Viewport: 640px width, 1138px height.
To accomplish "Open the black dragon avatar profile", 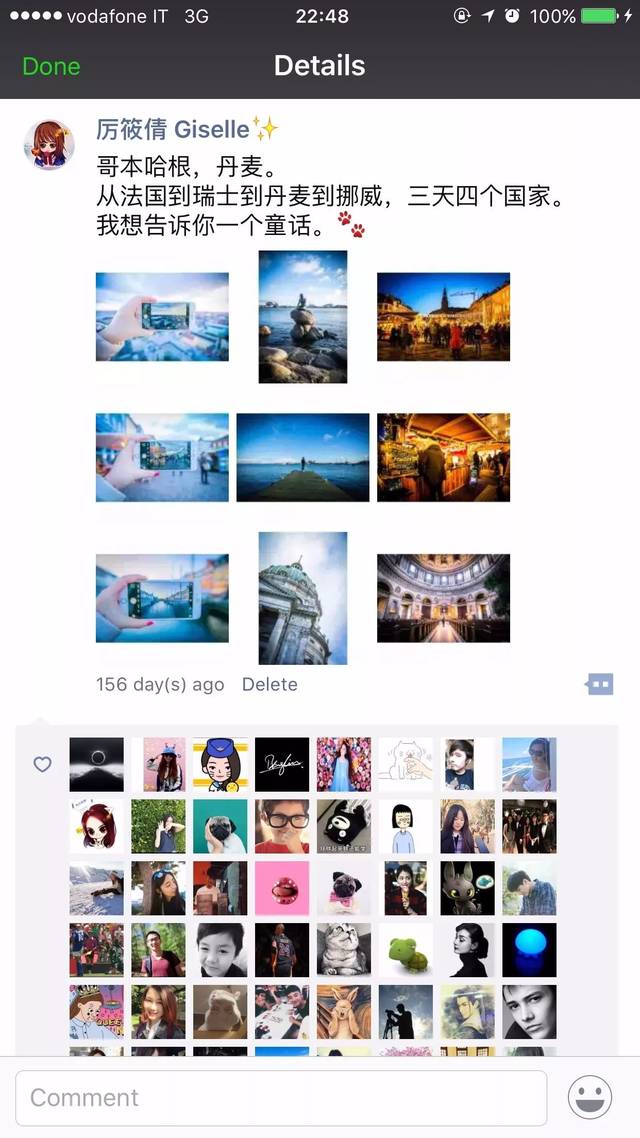I will click(467, 888).
